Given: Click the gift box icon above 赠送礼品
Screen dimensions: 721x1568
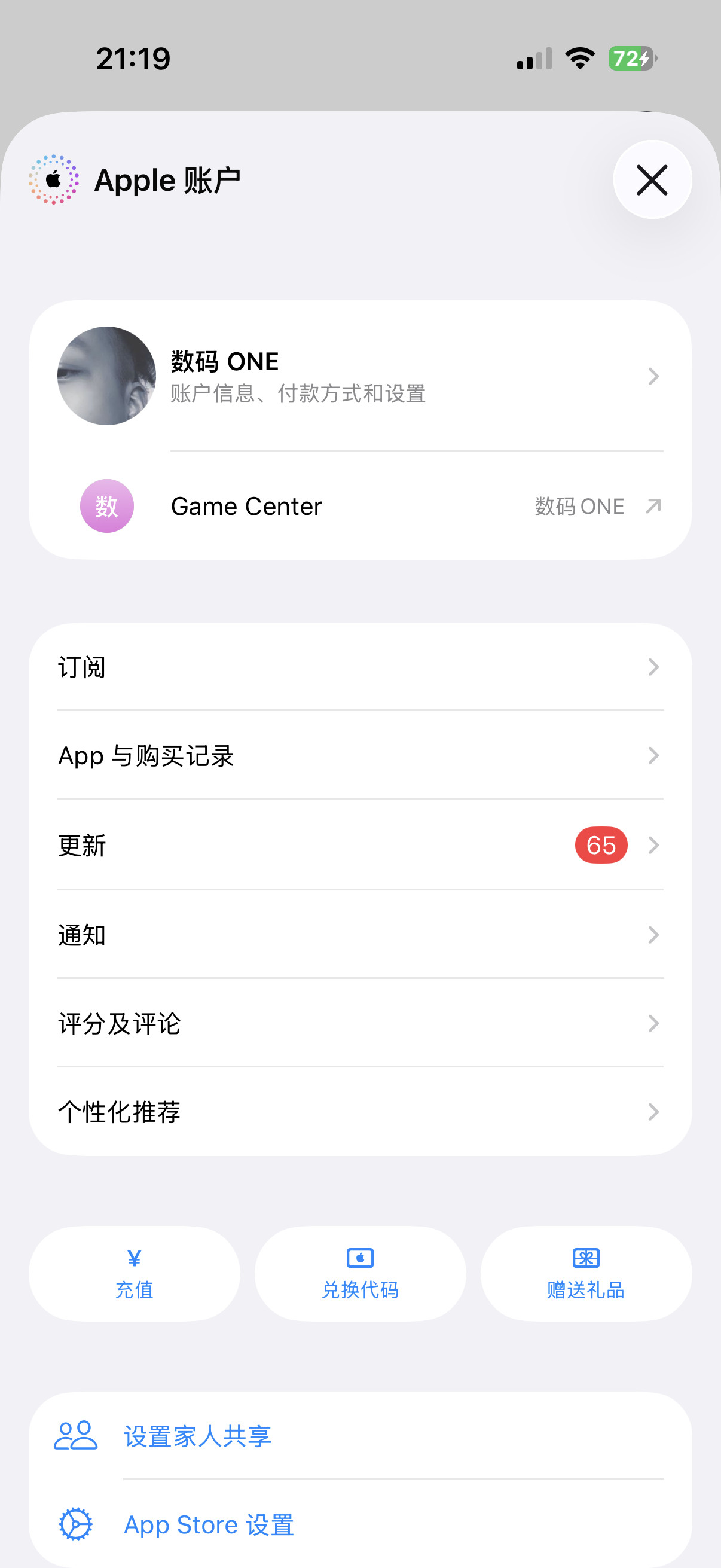Looking at the screenshot, I should (586, 1258).
